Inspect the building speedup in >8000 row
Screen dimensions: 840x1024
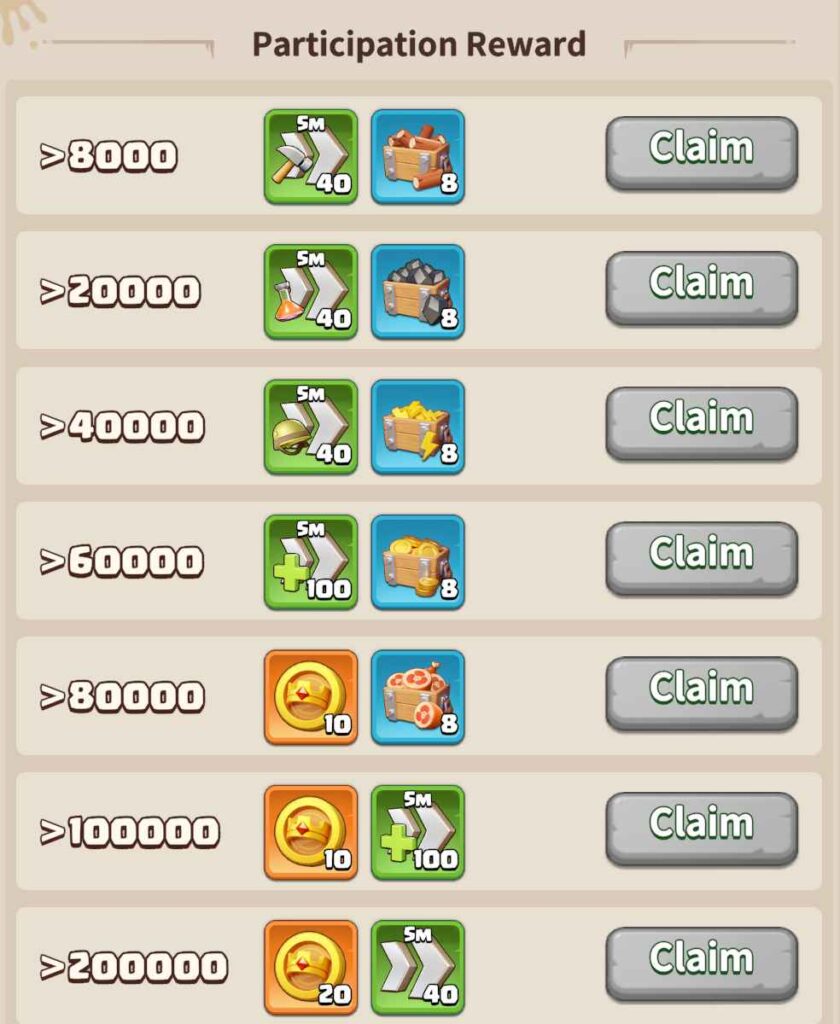(x=311, y=157)
